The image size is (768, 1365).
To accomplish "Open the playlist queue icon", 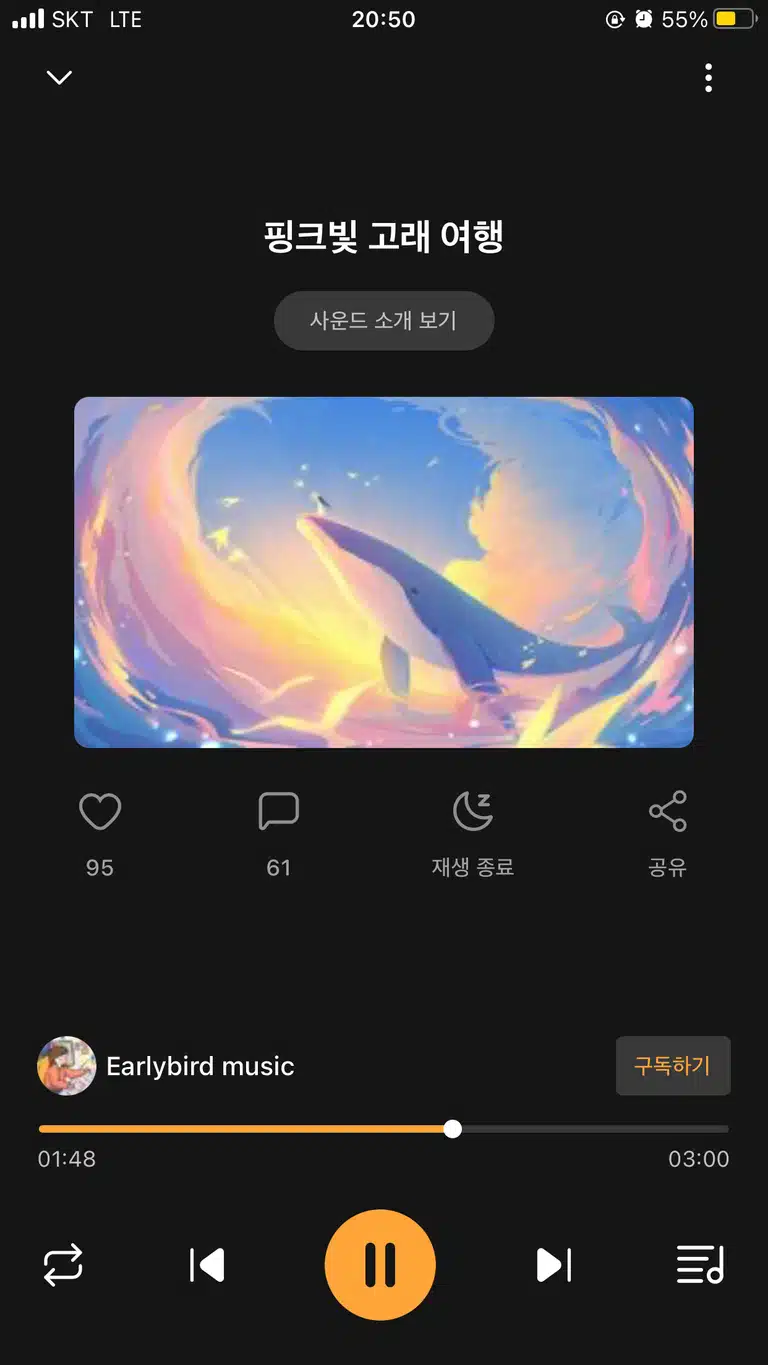I will (x=700, y=1265).
